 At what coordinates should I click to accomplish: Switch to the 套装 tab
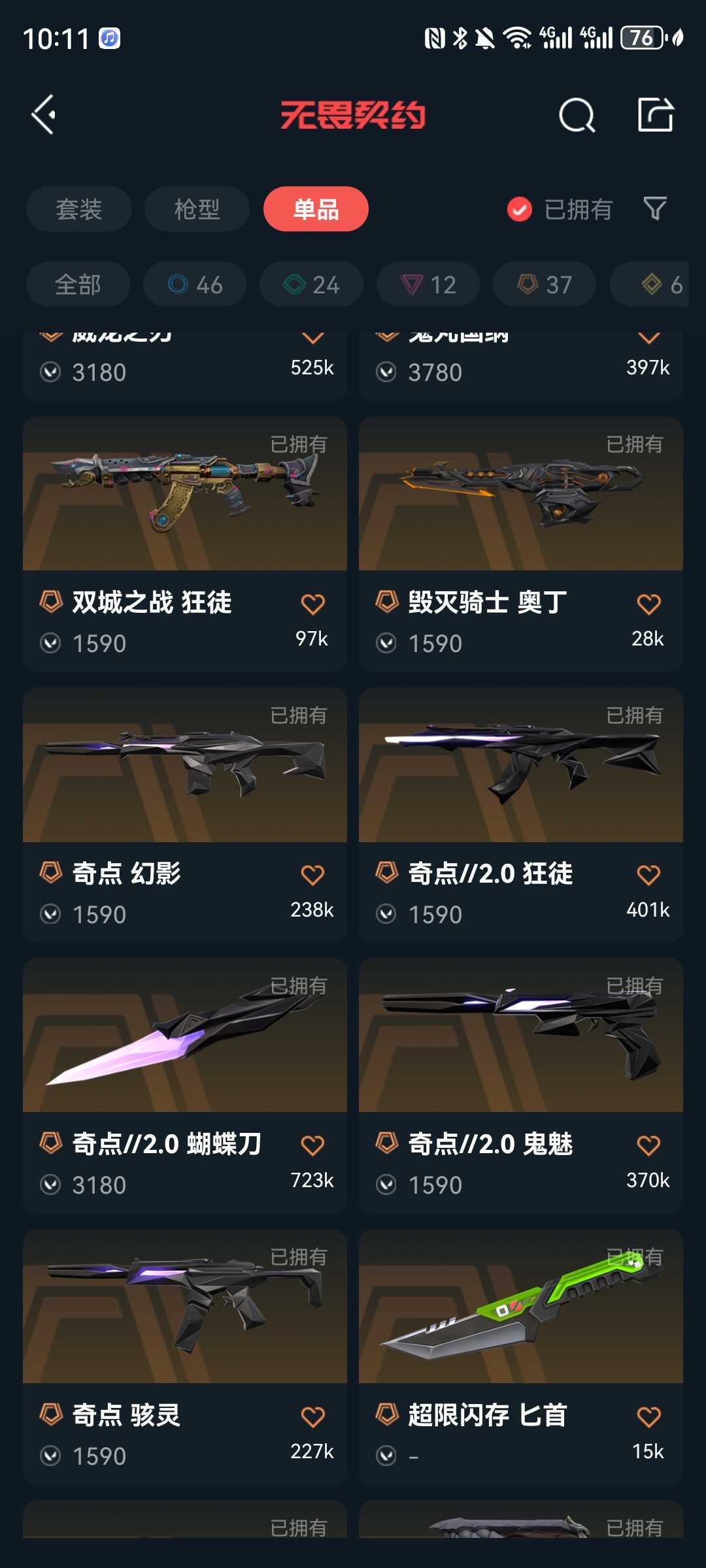[79, 209]
